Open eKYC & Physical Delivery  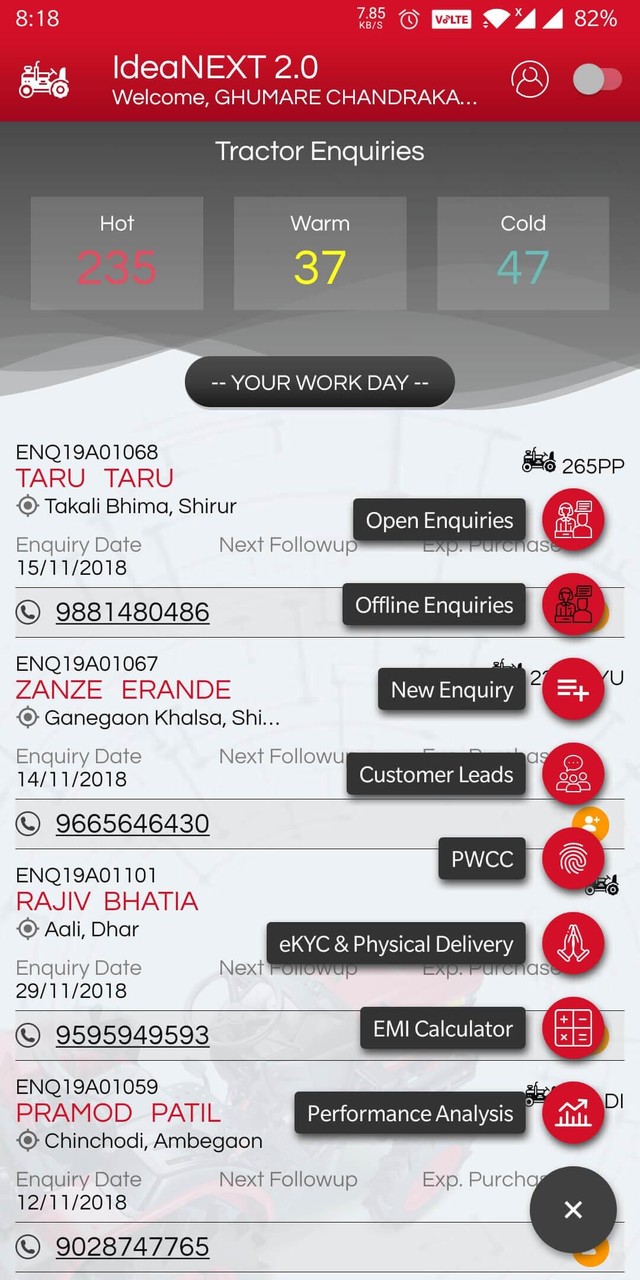tap(573, 944)
